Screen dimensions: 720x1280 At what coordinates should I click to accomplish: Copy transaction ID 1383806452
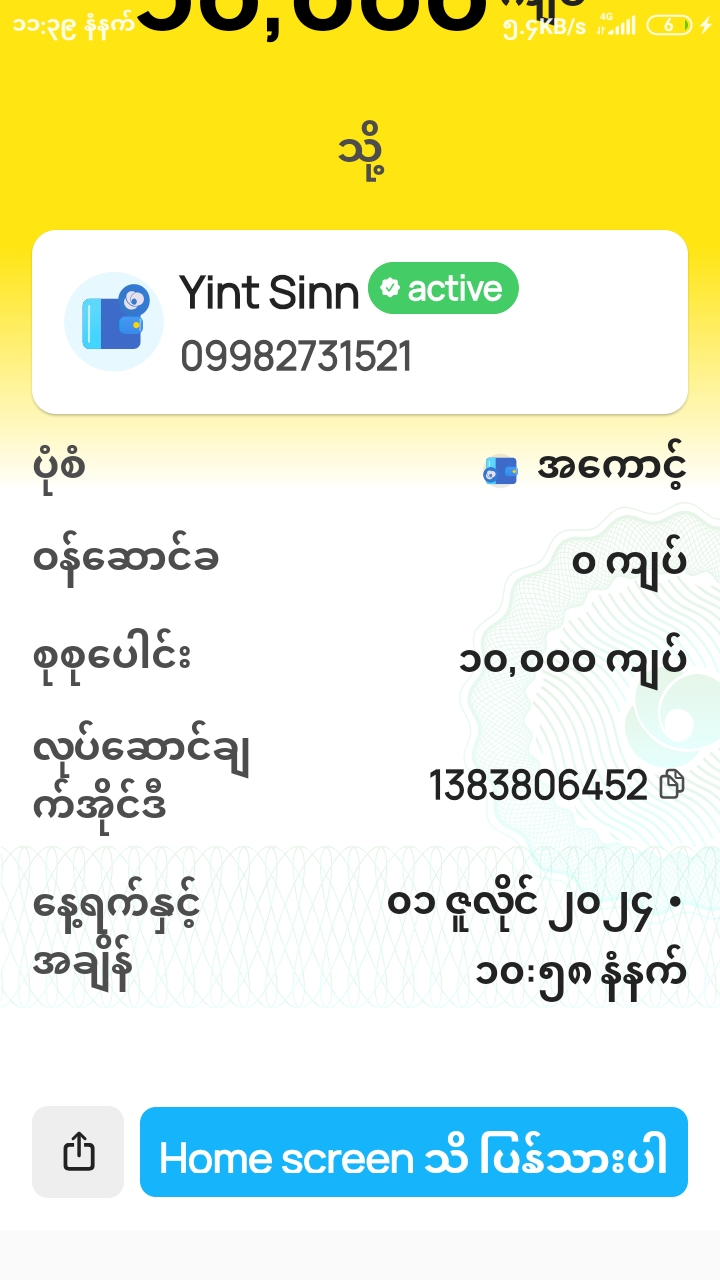point(672,785)
